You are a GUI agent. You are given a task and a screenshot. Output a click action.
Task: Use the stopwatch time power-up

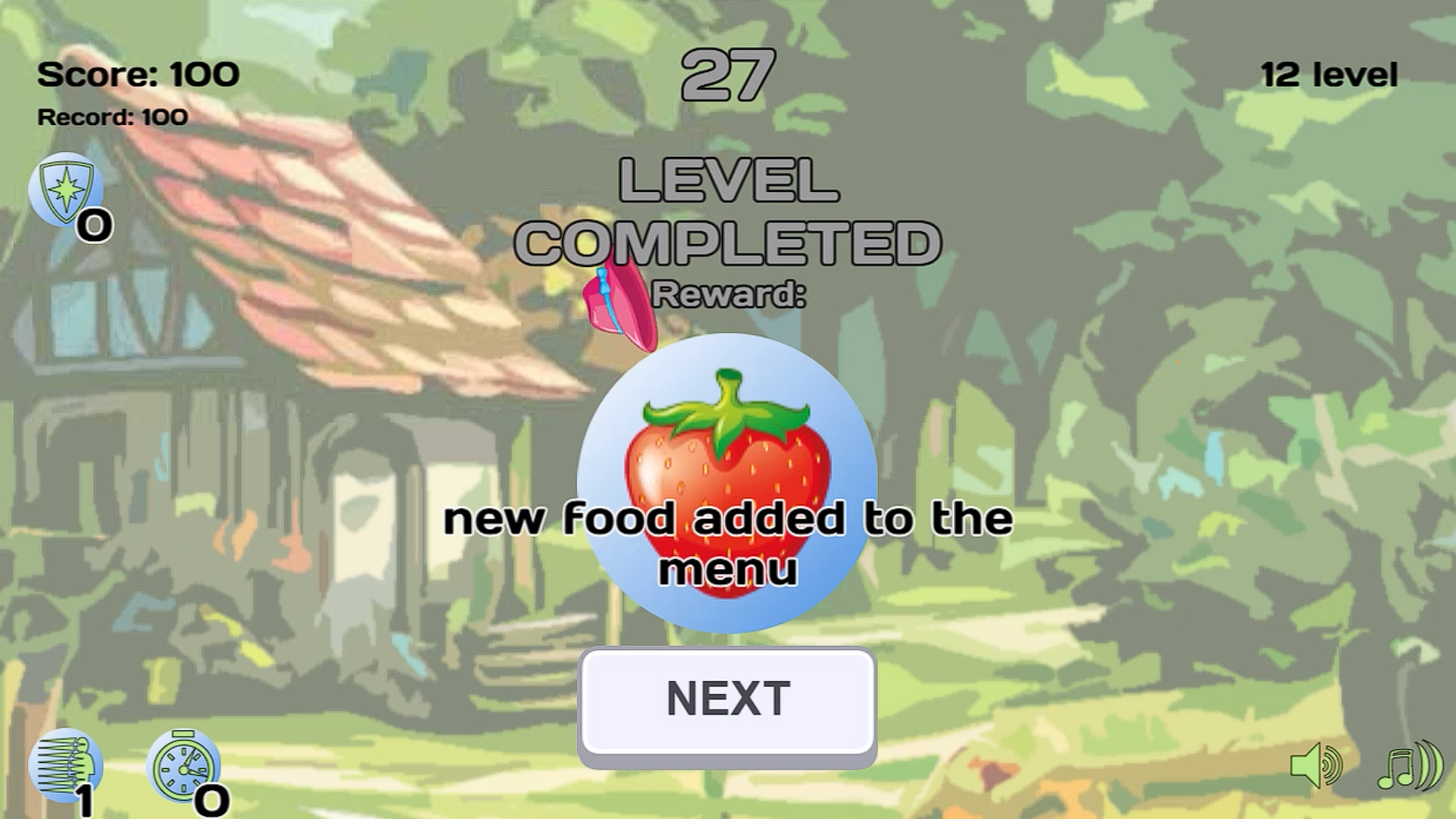tap(184, 766)
